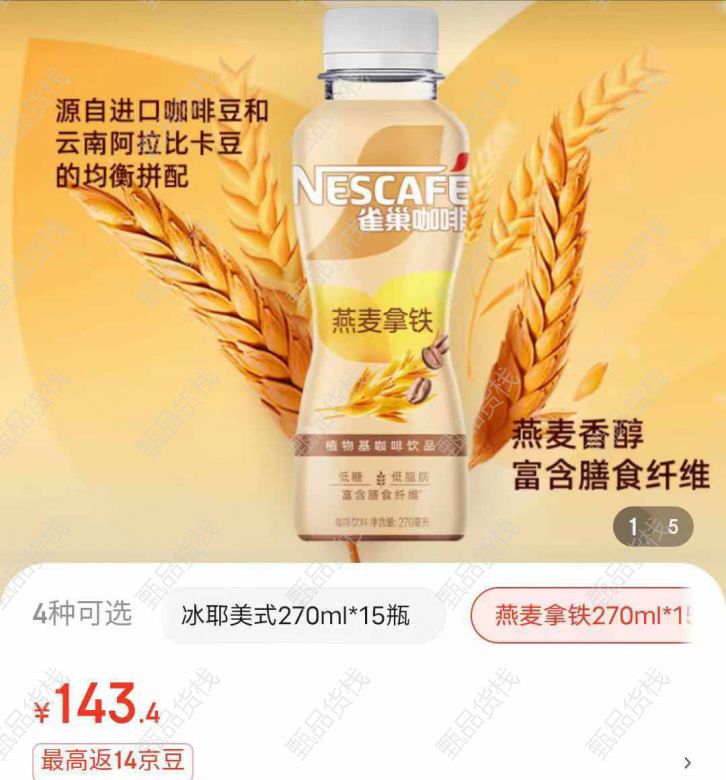Select the 冰耶美式270ml*15瓶 option

(295, 614)
